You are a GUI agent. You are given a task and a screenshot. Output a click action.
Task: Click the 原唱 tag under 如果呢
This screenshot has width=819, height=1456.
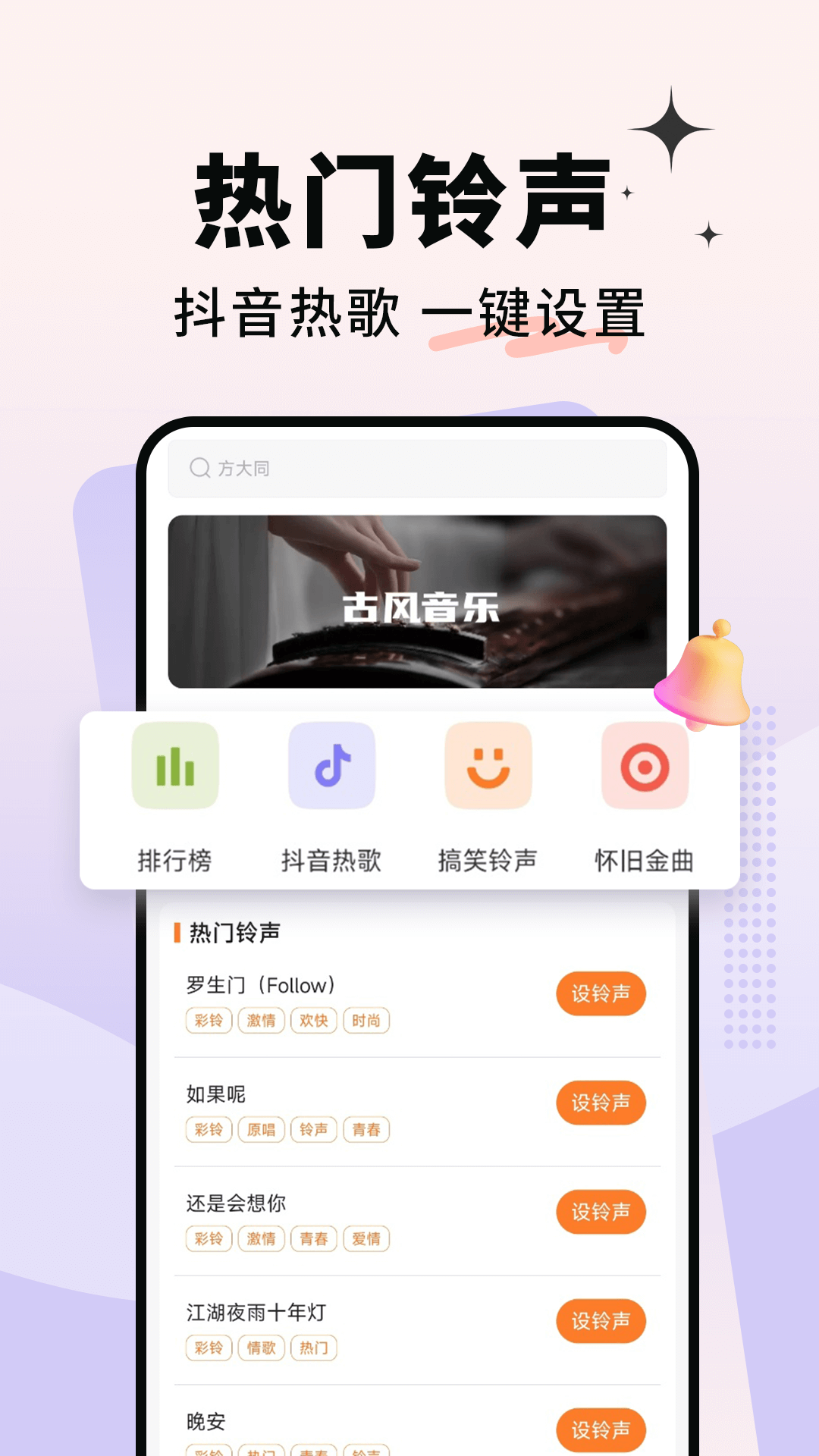(x=262, y=1130)
